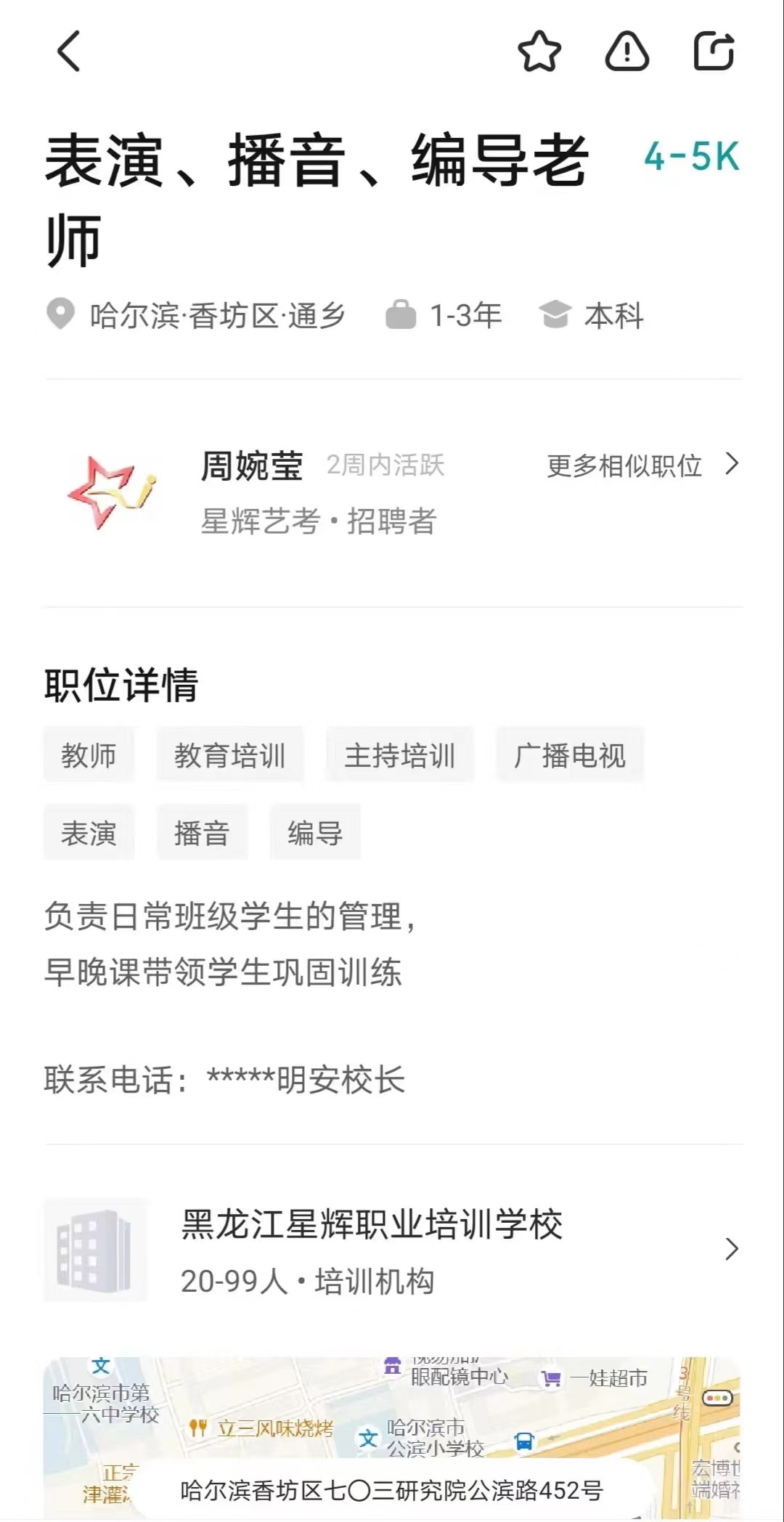This screenshot has height=1522, width=784.
Task: Go back using the top arrow
Action: tap(68, 52)
